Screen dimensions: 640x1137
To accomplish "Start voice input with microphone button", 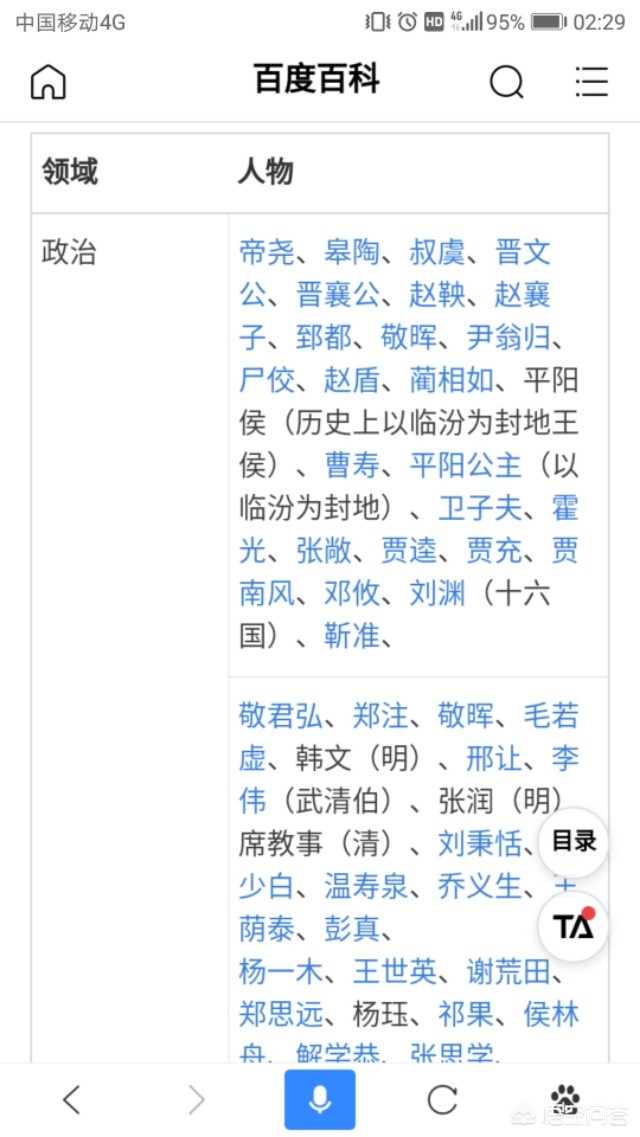I will pyautogui.click(x=320, y=1100).
